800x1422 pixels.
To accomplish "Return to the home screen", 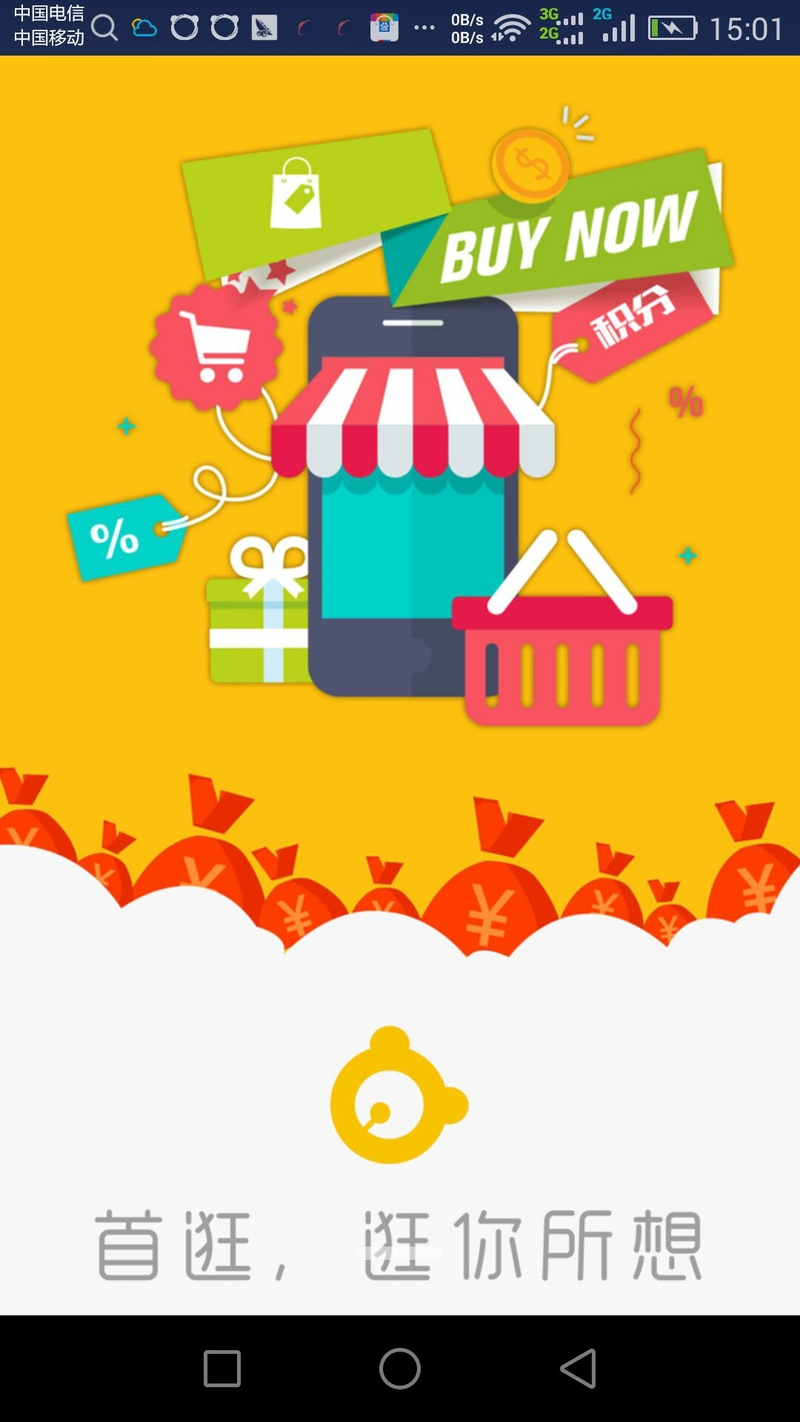I will point(400,1368).
